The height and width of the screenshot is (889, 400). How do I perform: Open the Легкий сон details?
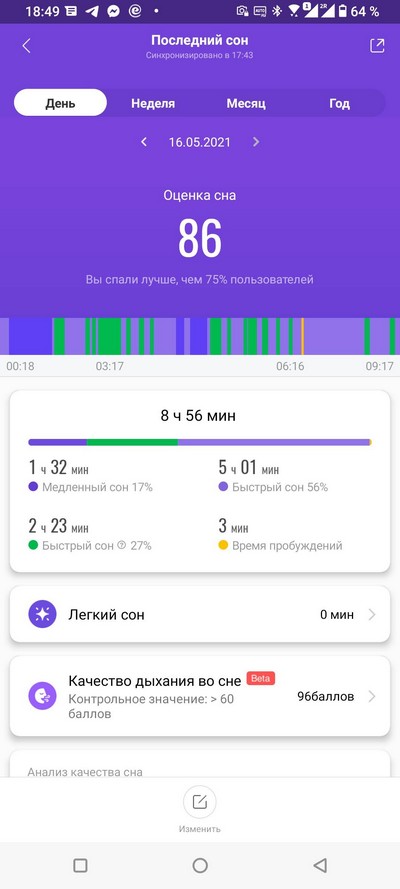(200, 615)
